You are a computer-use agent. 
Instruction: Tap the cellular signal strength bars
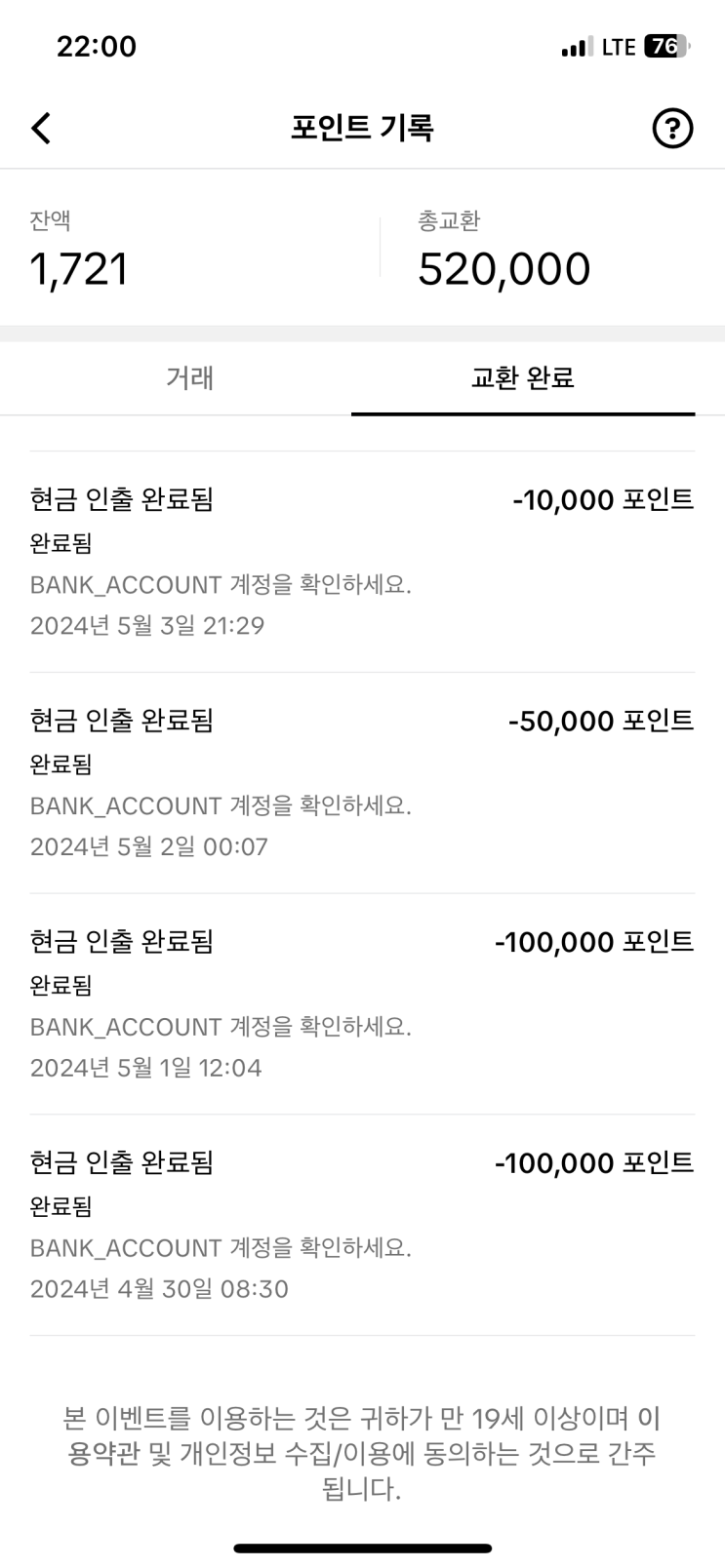click(576, 45)
